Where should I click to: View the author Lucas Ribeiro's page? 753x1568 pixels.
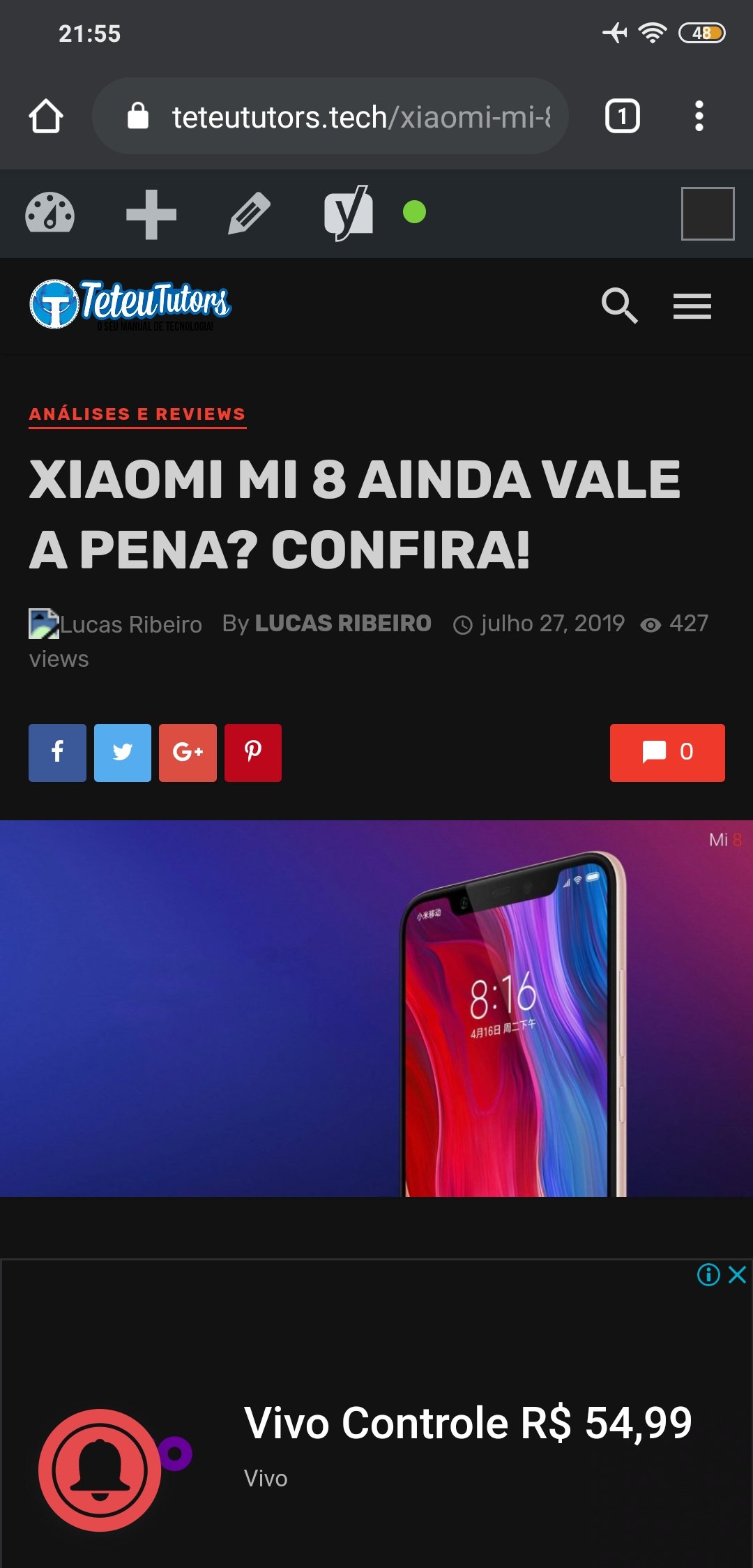(x=342, y=623)
